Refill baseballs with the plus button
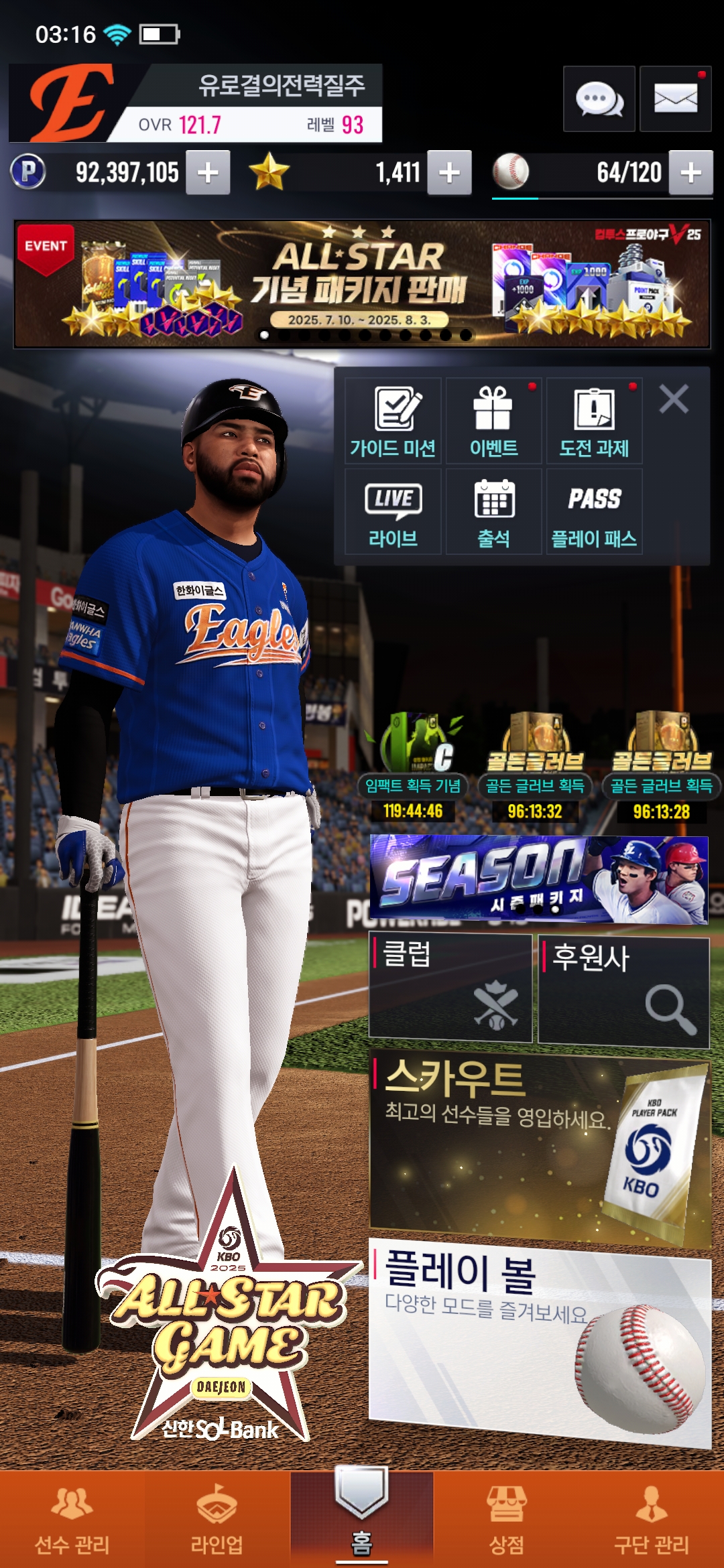Viewport: 724px width, 1568px height. tap(690, 173)
